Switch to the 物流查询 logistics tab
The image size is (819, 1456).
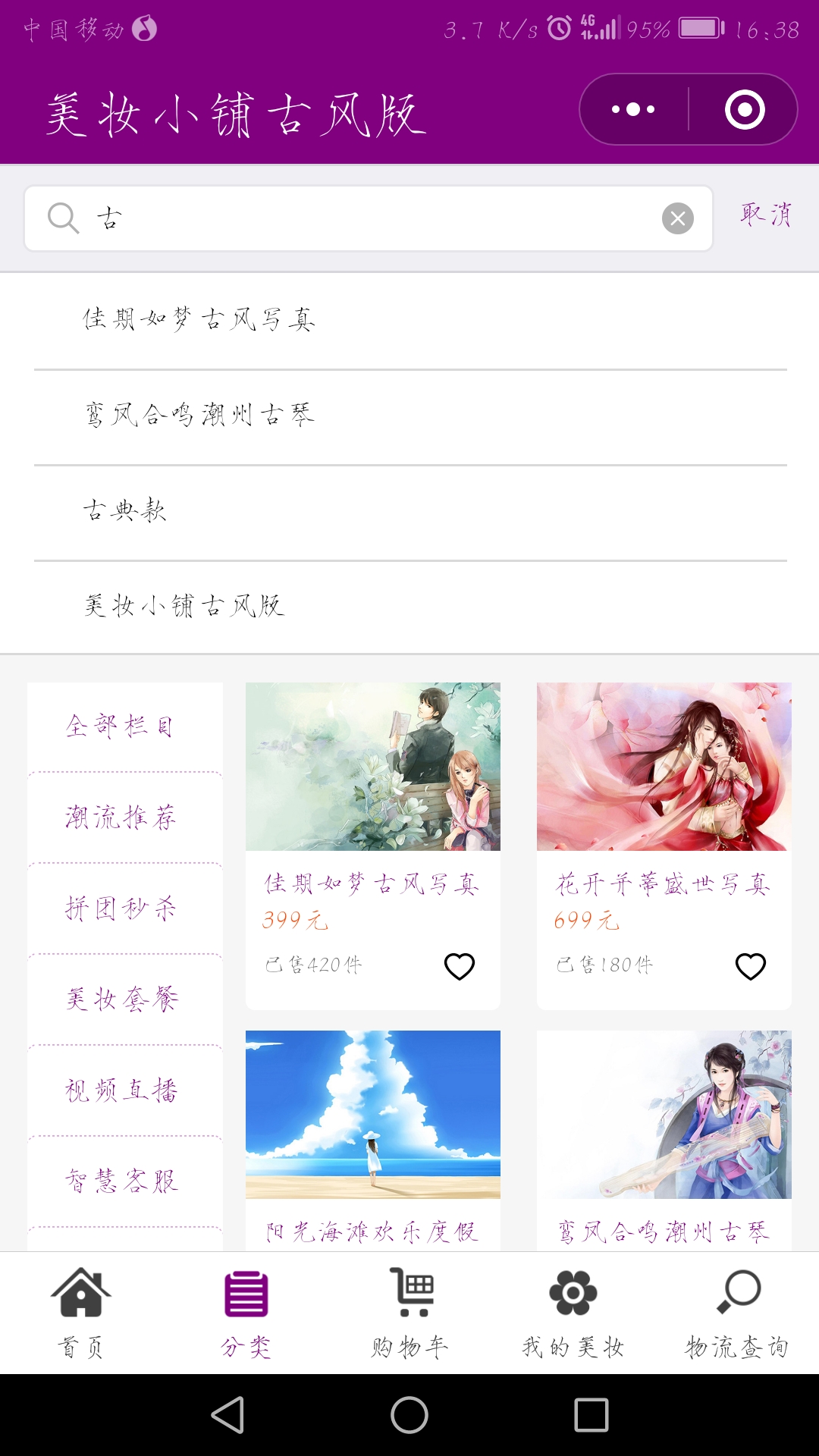737,1312
